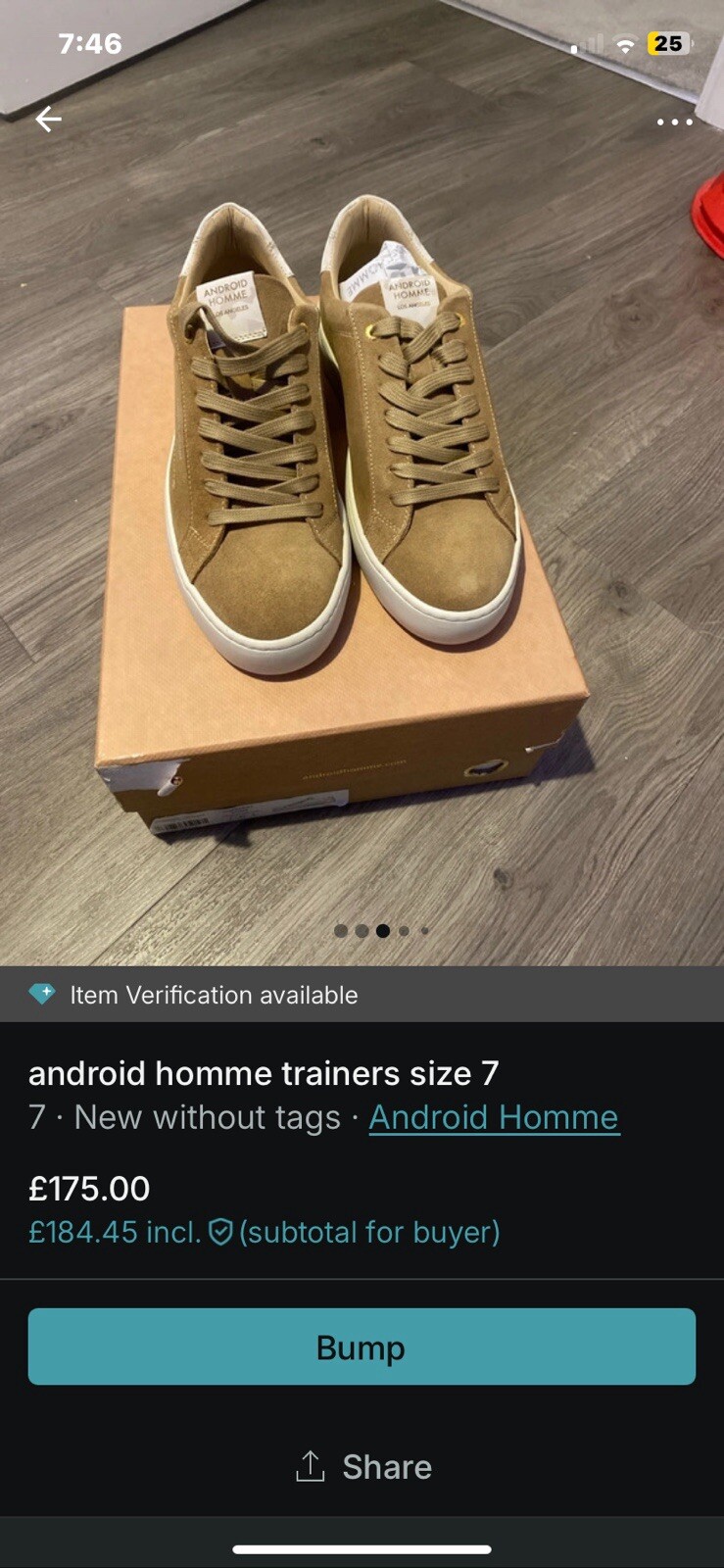Go back using the arrow icon
The height and width of the screenshot is (1568, 724).
[x=48, y=120]
